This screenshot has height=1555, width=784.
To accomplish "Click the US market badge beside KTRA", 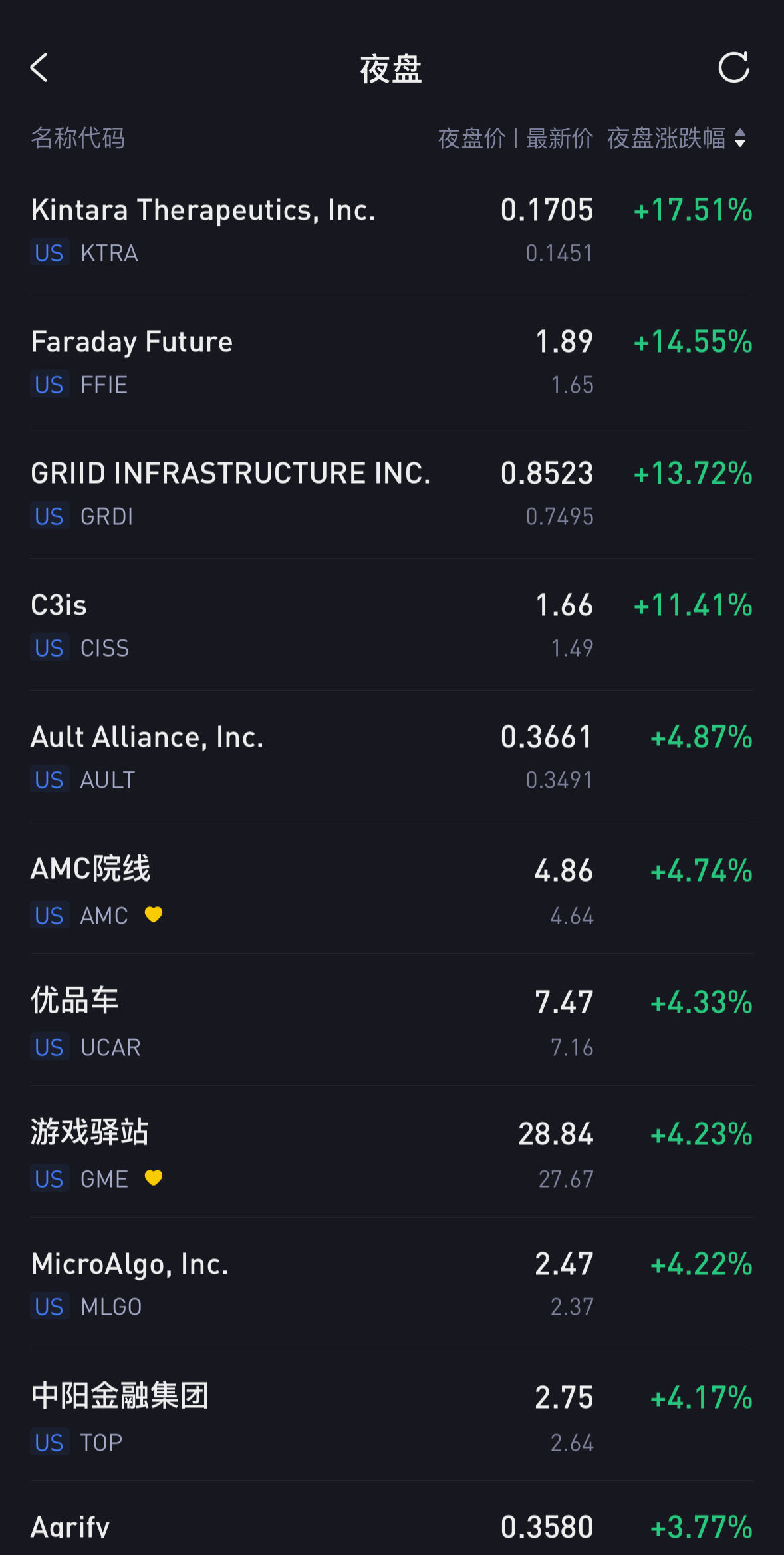I will pyautogui.click(x=49, y=254).
